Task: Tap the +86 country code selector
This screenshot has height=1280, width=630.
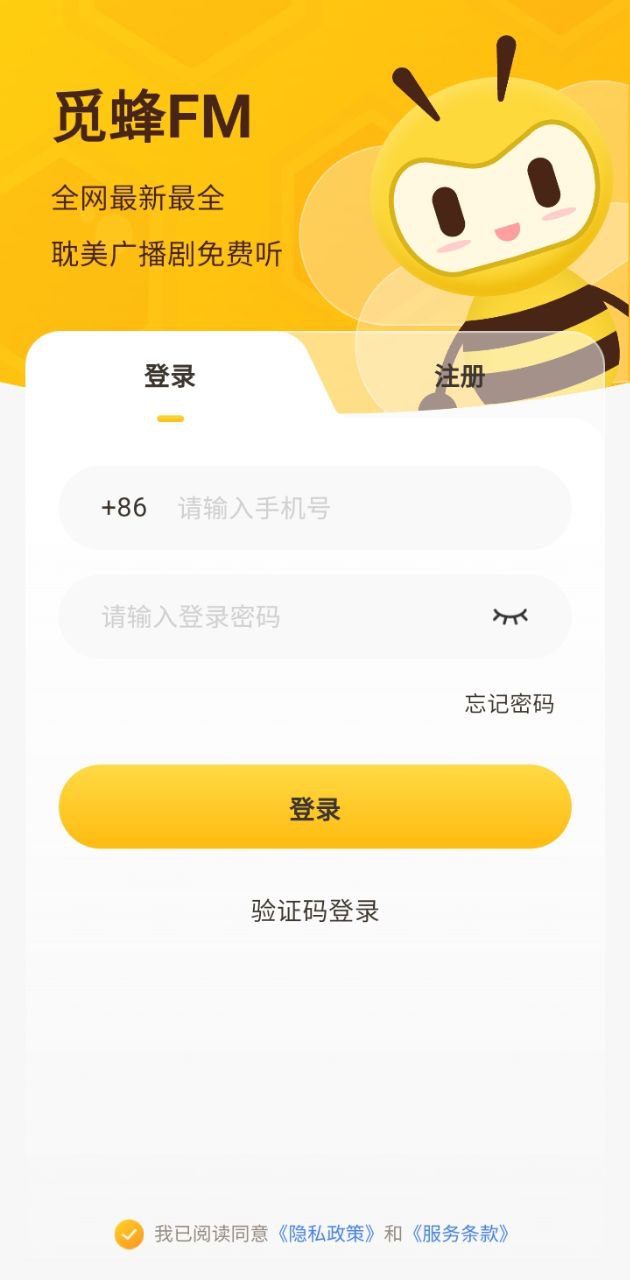Action: 124,508
